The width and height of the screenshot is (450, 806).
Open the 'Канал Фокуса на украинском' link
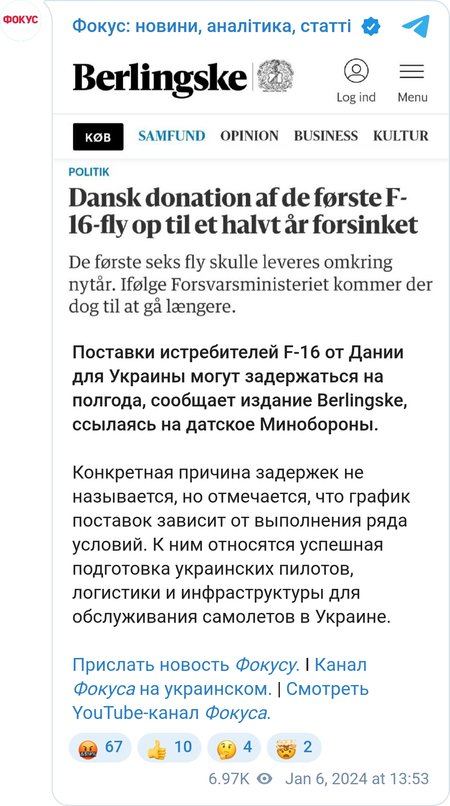(x=220, y=676)
